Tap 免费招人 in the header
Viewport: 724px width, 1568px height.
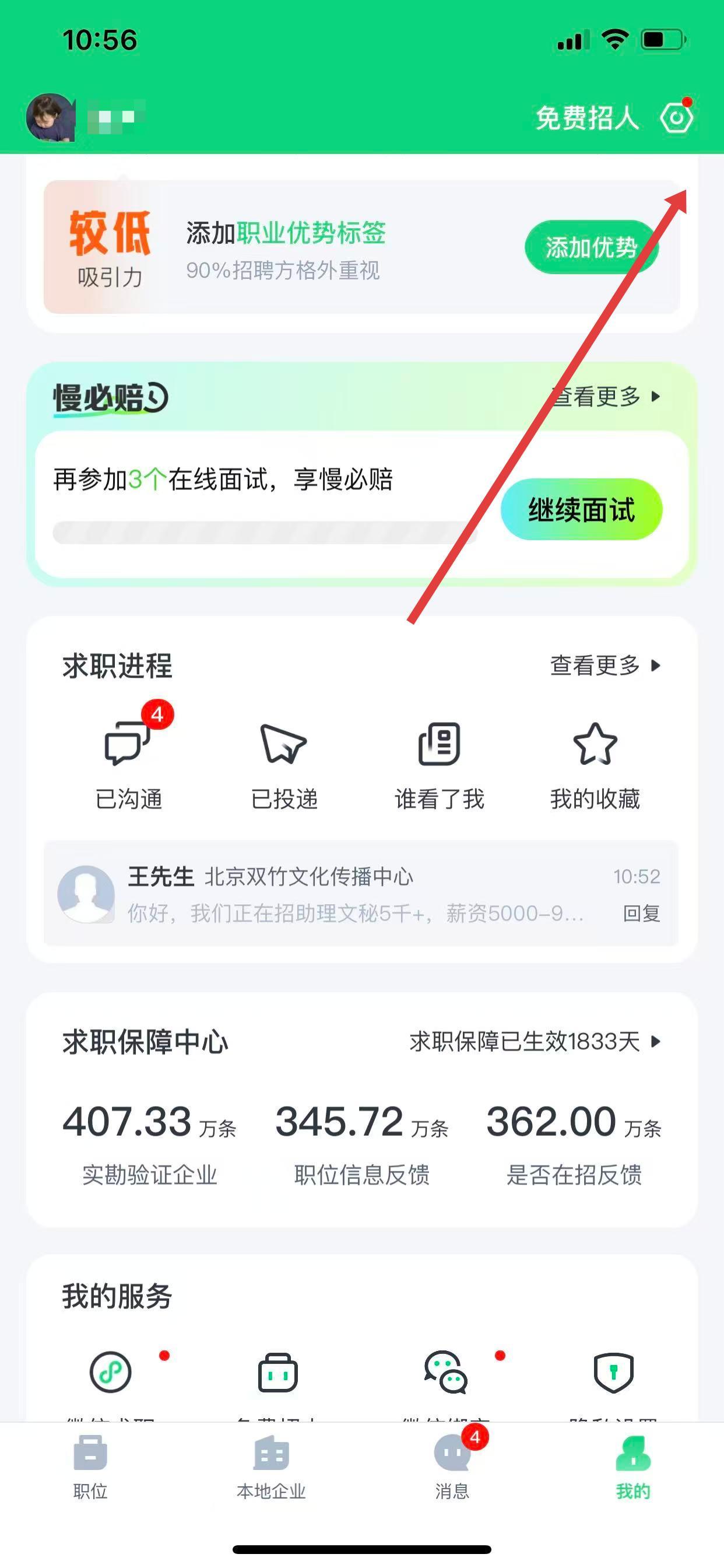(586, 117)
